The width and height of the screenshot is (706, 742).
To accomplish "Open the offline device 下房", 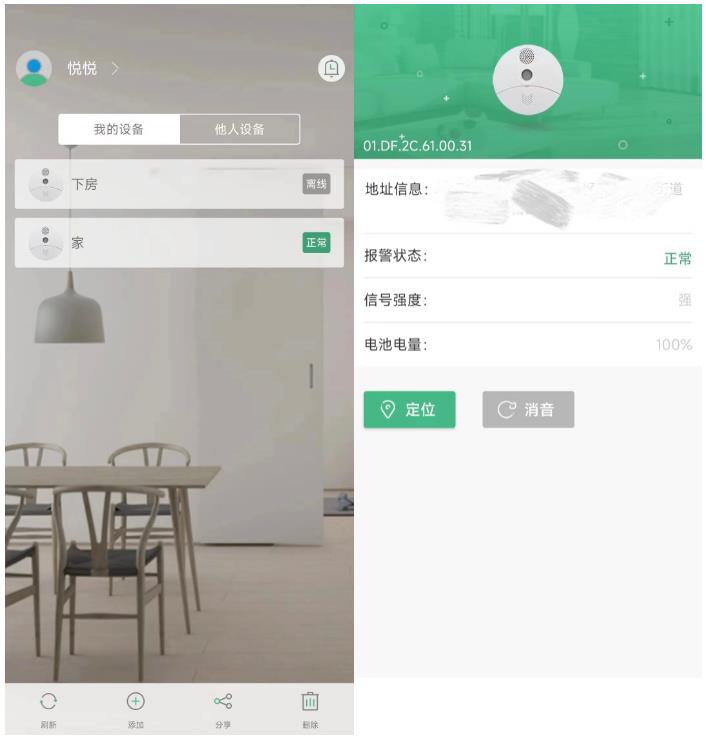I will click(179, 184).
